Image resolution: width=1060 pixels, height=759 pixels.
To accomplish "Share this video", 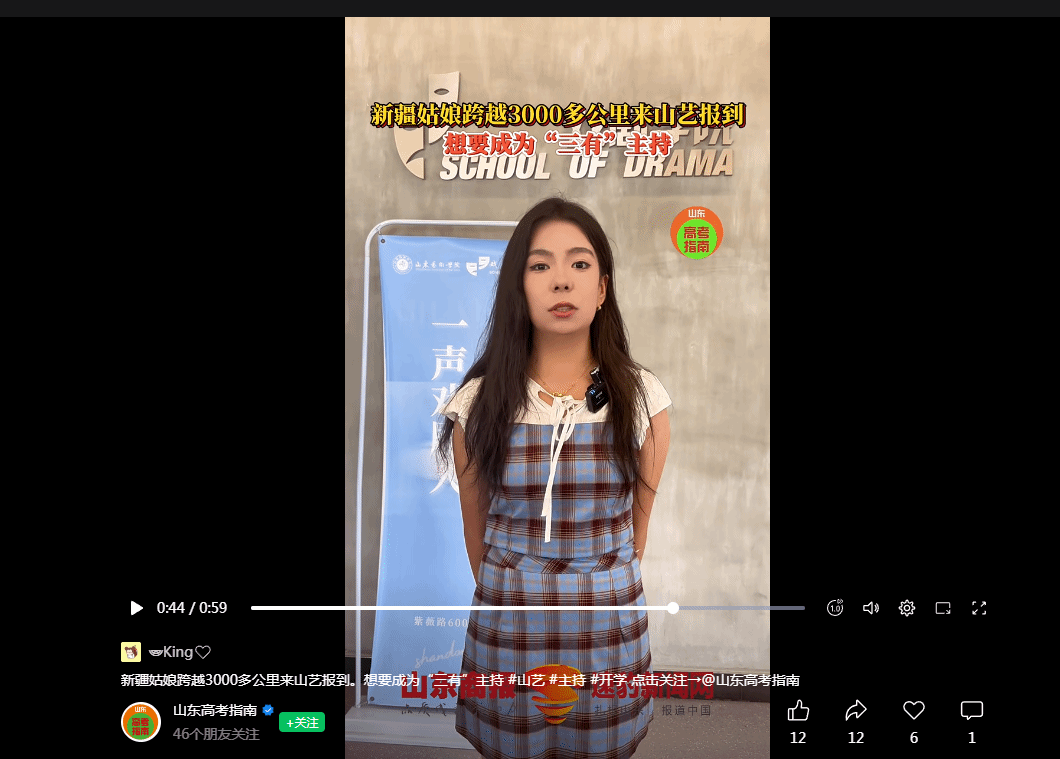I will [x=856, y=711].
